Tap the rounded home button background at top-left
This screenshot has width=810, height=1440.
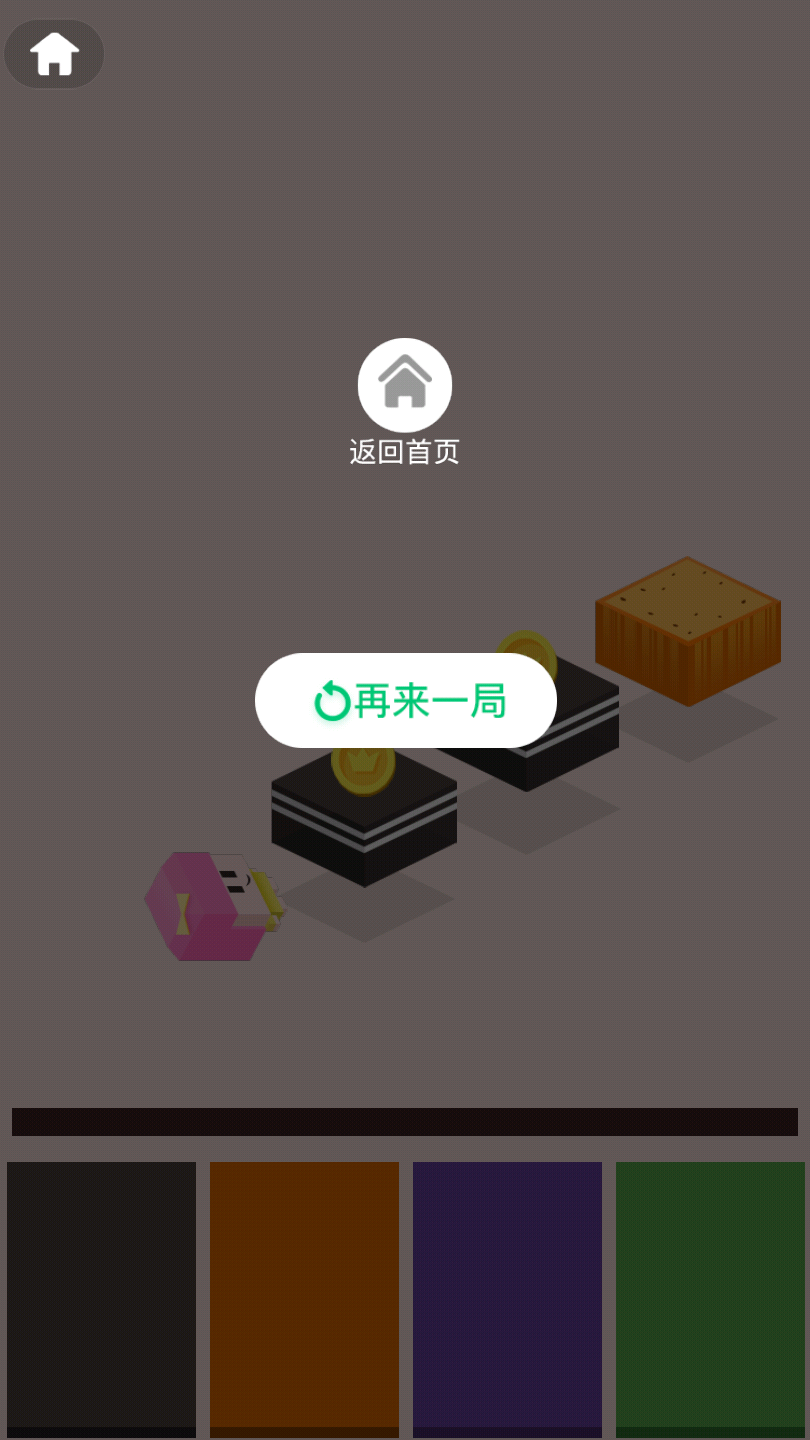pos(54,54)
